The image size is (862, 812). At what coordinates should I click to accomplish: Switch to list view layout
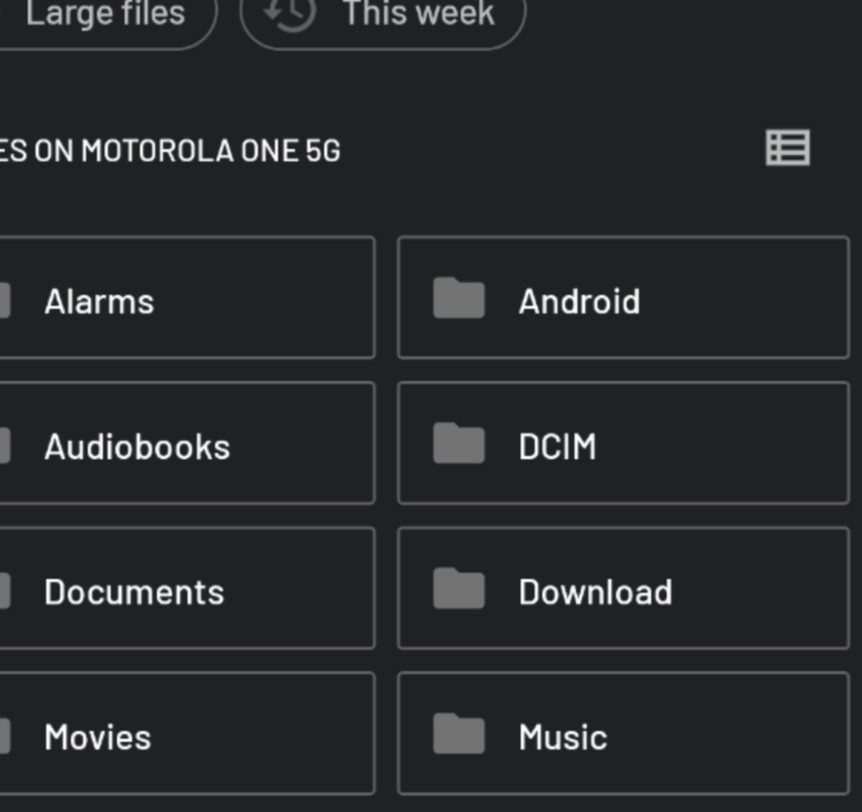coord(787,147)
